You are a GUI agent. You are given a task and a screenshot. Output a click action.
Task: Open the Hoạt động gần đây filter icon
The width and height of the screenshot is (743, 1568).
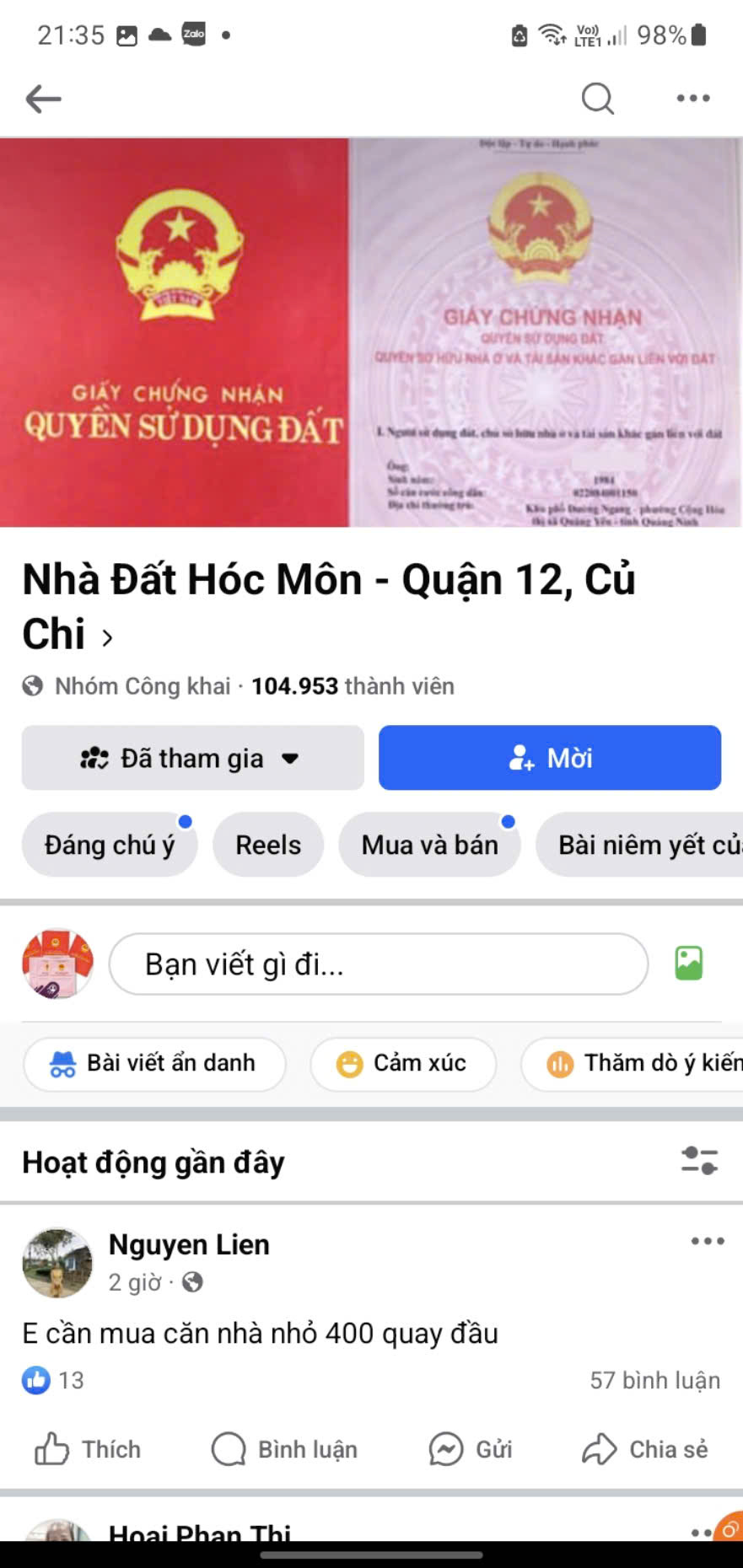click(x=699, y=1161)
